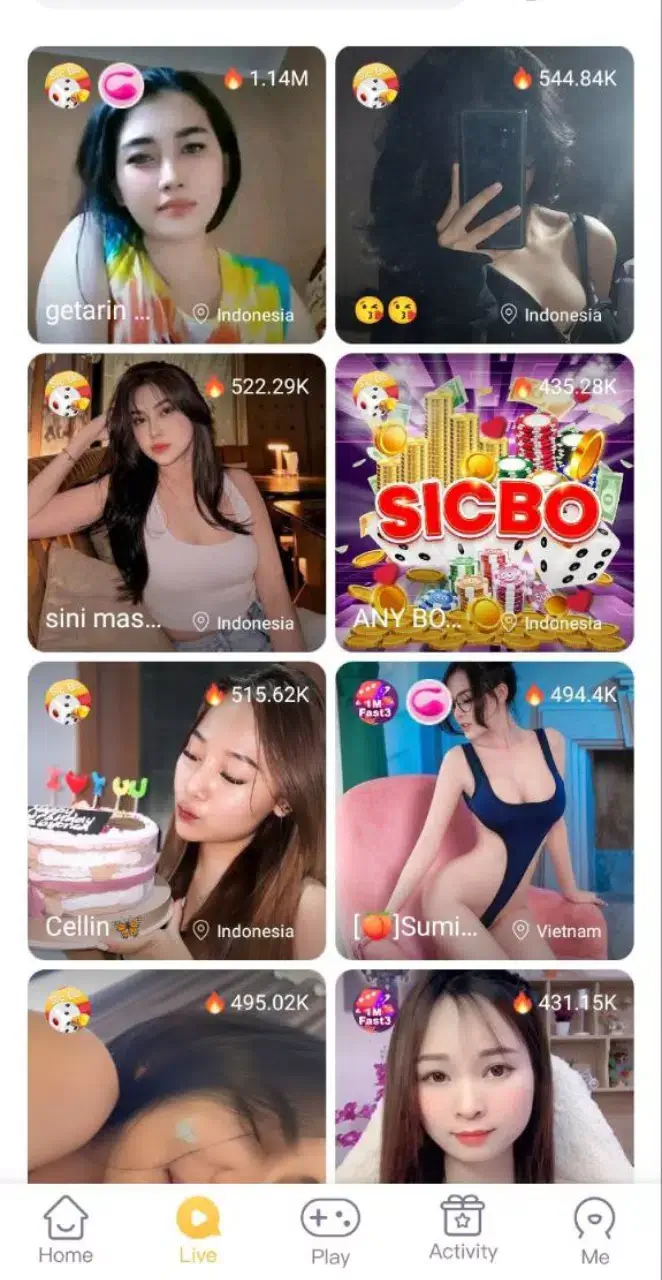This screenshot has width=662, height=1280.
Task: Open the live stream with 544.84K viewers
Action: click(484, 195)
